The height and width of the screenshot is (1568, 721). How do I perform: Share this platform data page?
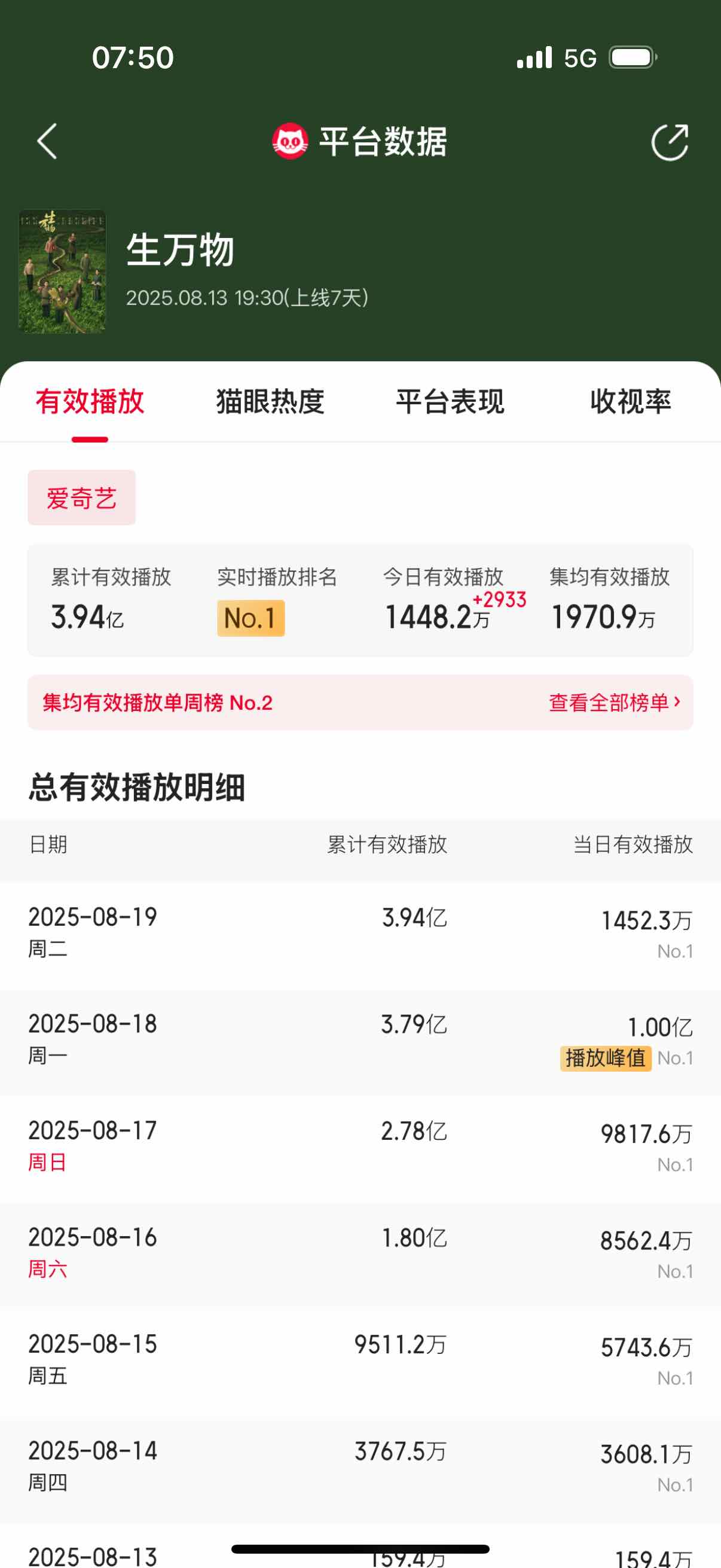pyautogui.click(x=669, y=142)
